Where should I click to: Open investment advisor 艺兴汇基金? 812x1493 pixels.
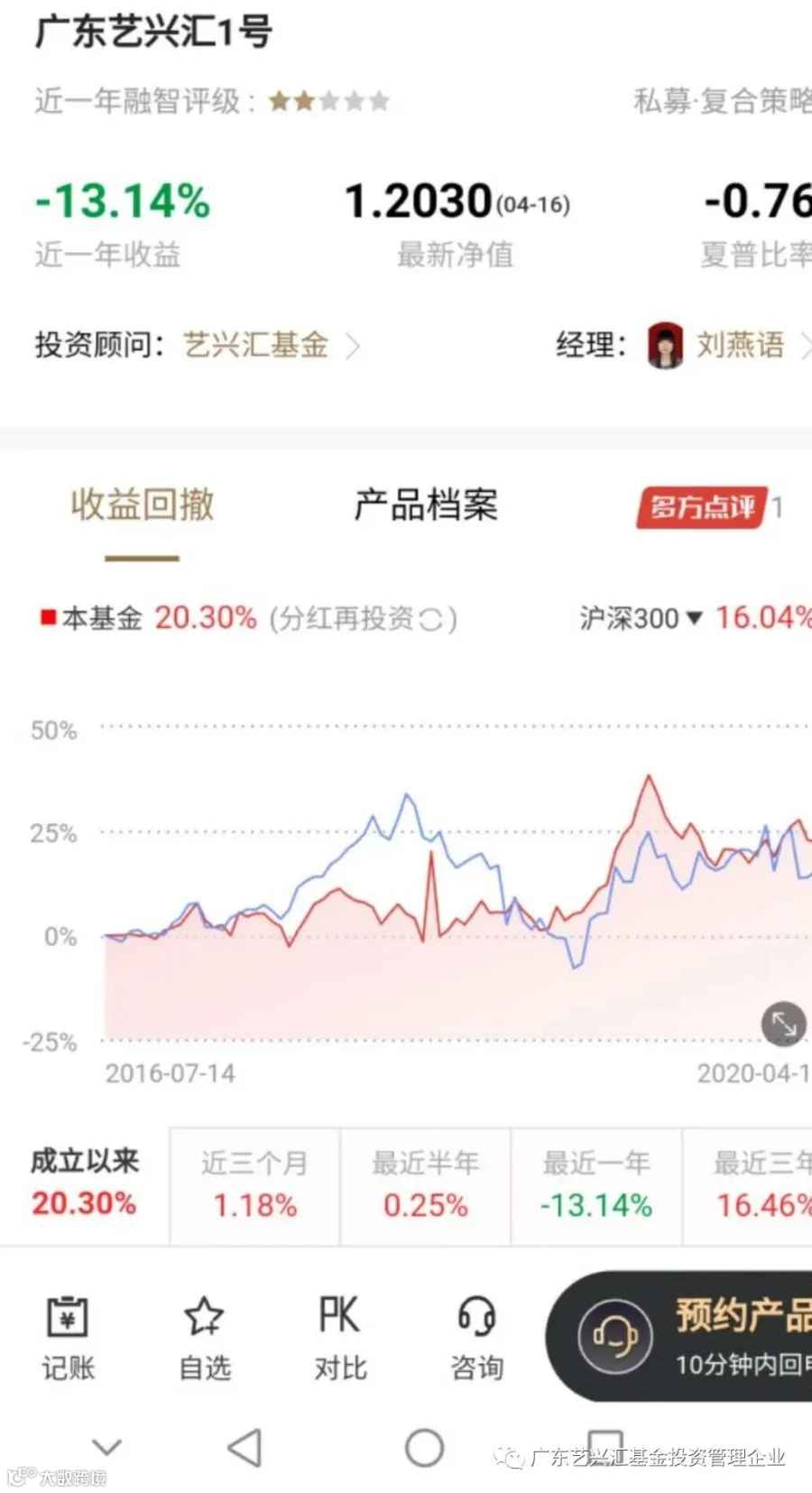click(271, 345)
